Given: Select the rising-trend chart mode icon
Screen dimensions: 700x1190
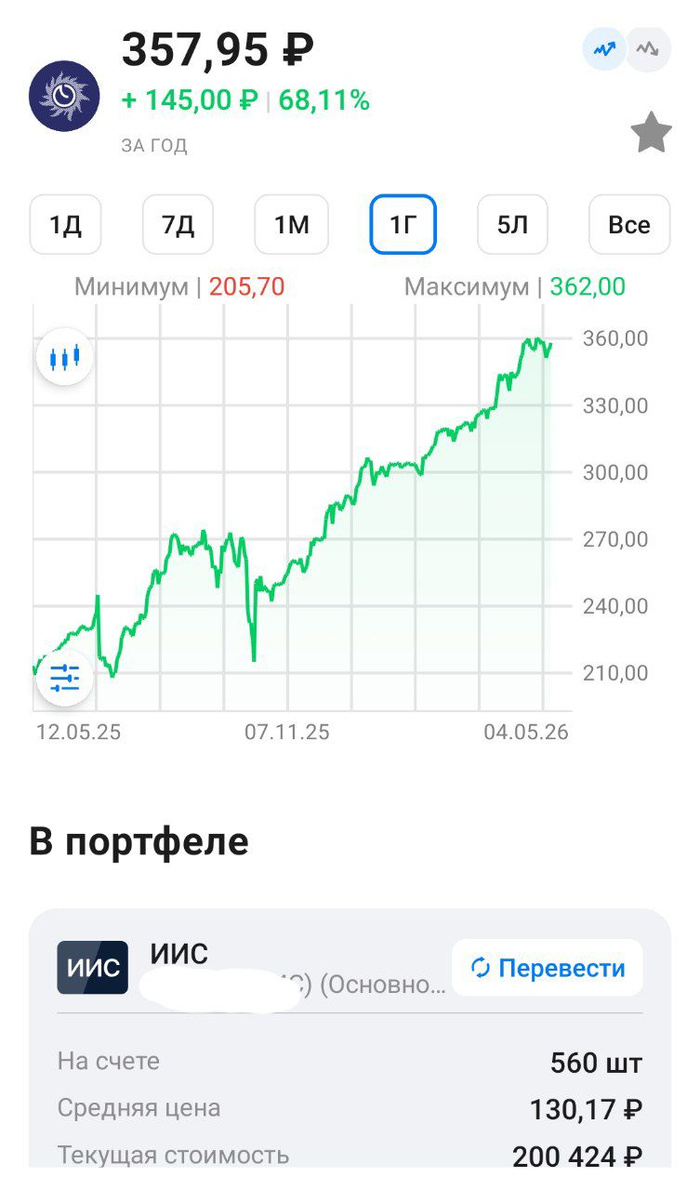Looking at the screenshot, I should tap(604, 50).
